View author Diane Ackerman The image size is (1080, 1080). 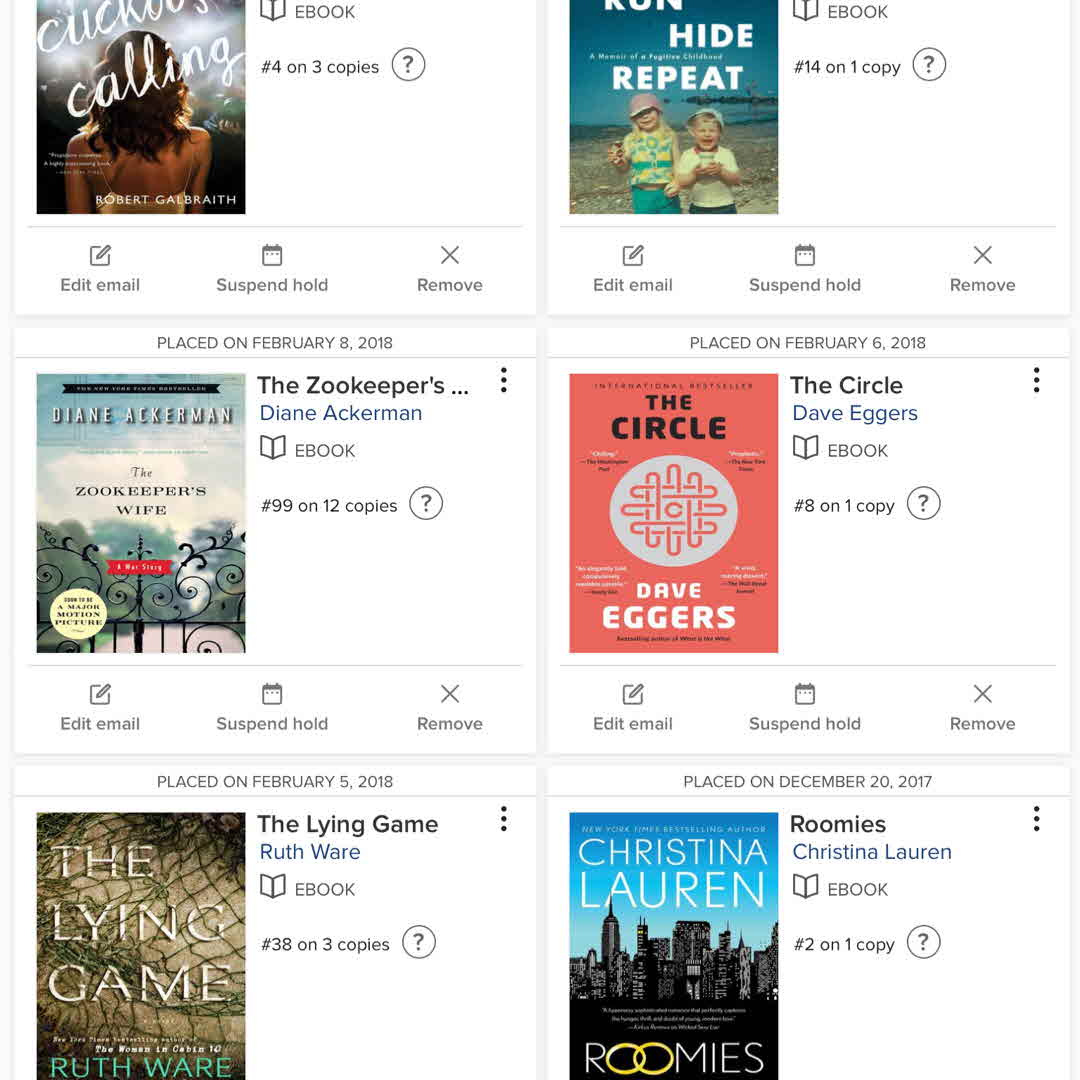[340, 413]
